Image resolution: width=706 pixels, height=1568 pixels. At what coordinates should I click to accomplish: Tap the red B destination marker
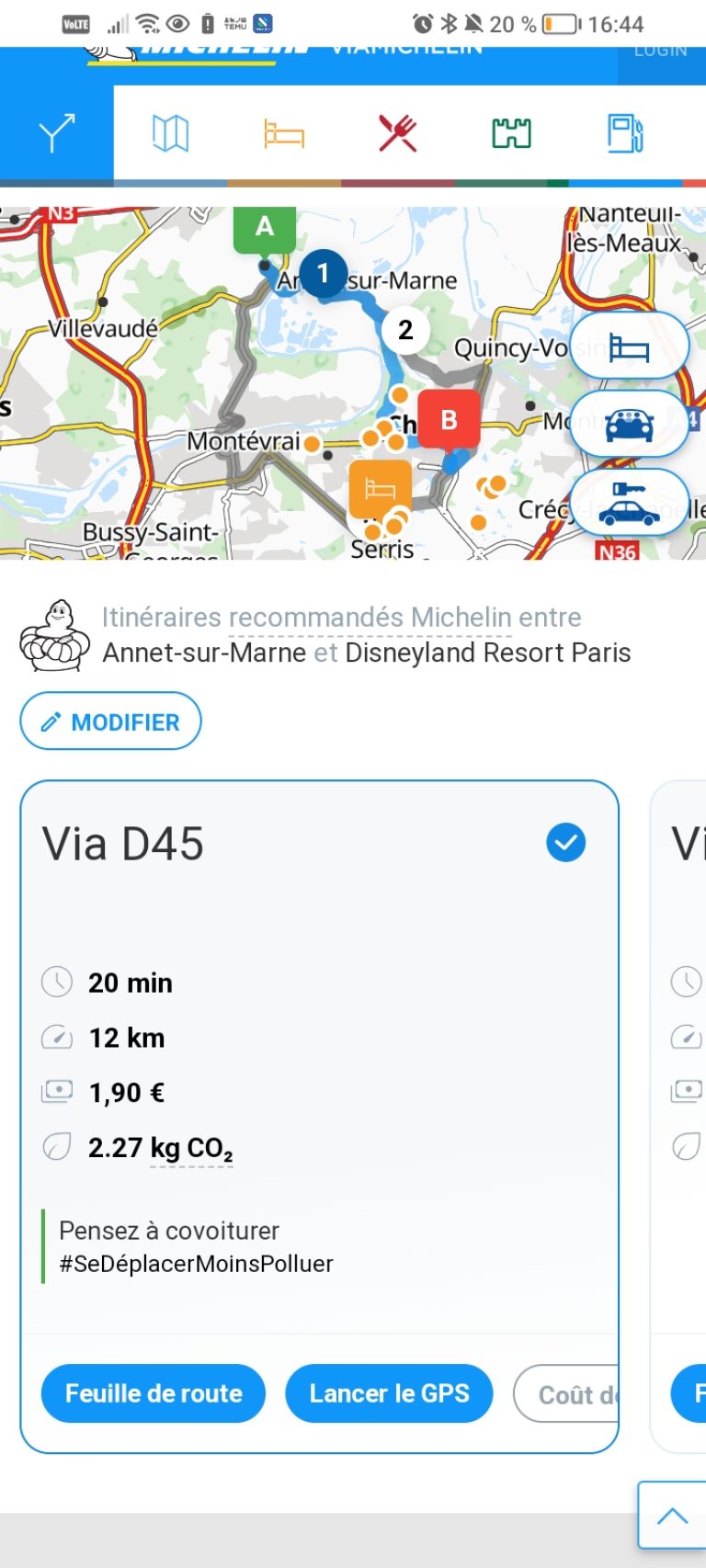pos(449,420)
